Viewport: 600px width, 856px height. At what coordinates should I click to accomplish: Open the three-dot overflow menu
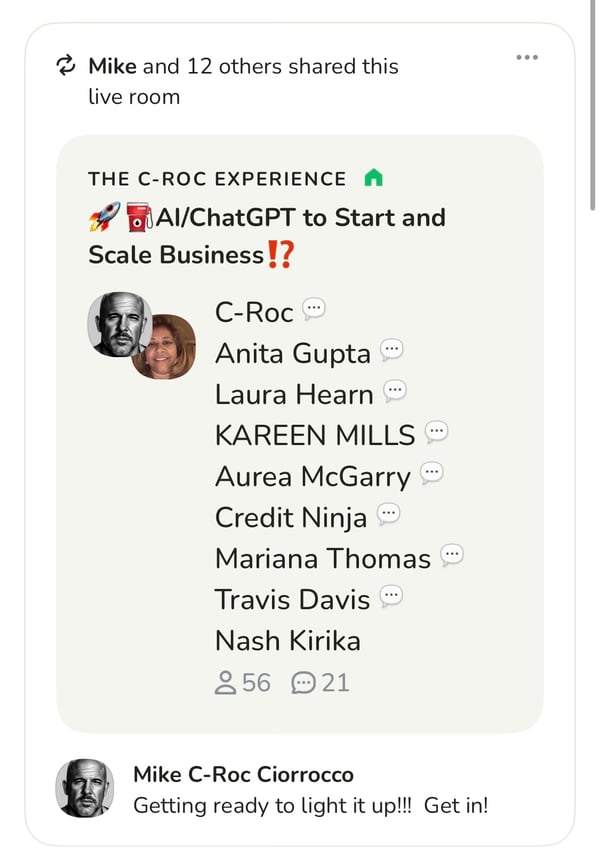527,57
